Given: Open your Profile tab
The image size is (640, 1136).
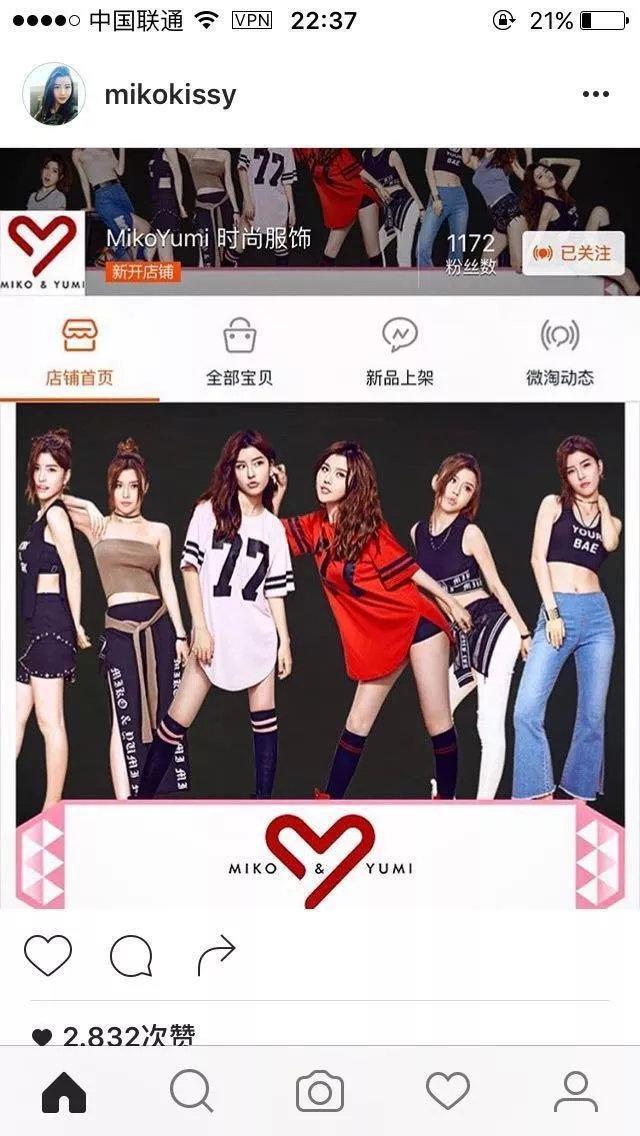Looking at the screenshot, I should (x=576, y=1092).
